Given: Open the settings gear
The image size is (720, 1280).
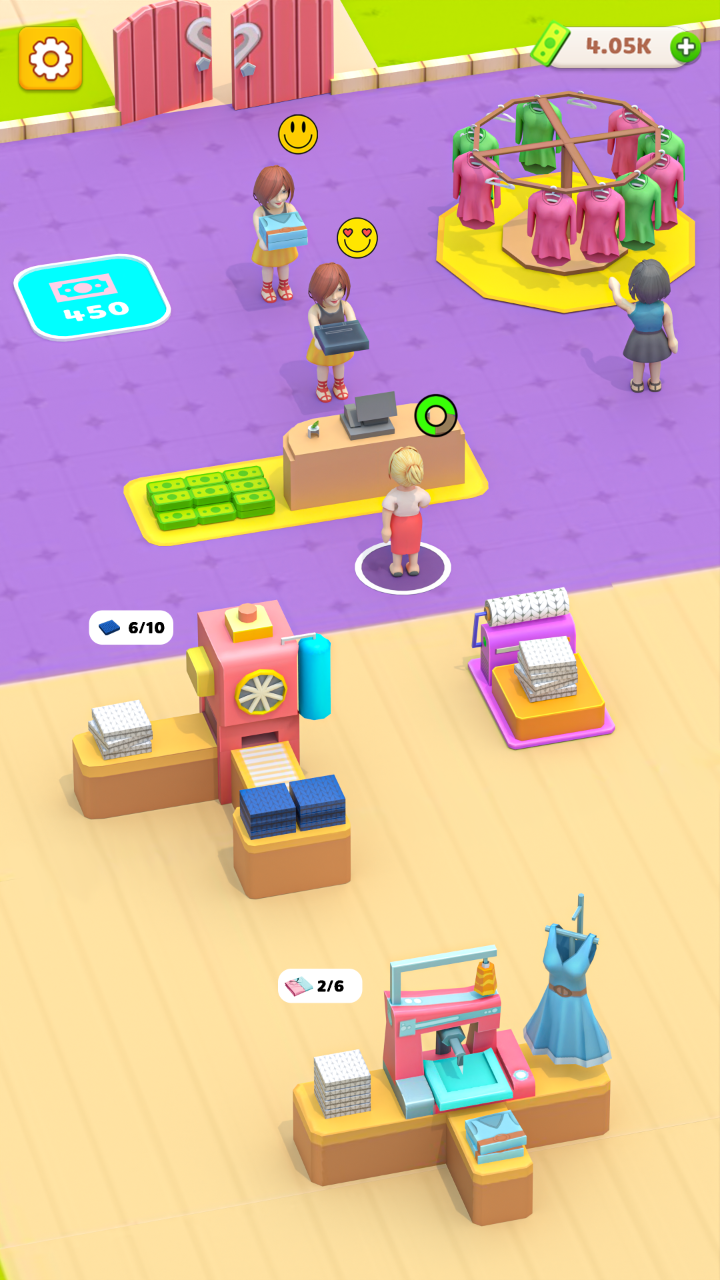Looking at the screenshot, I should tap(51, 59).
